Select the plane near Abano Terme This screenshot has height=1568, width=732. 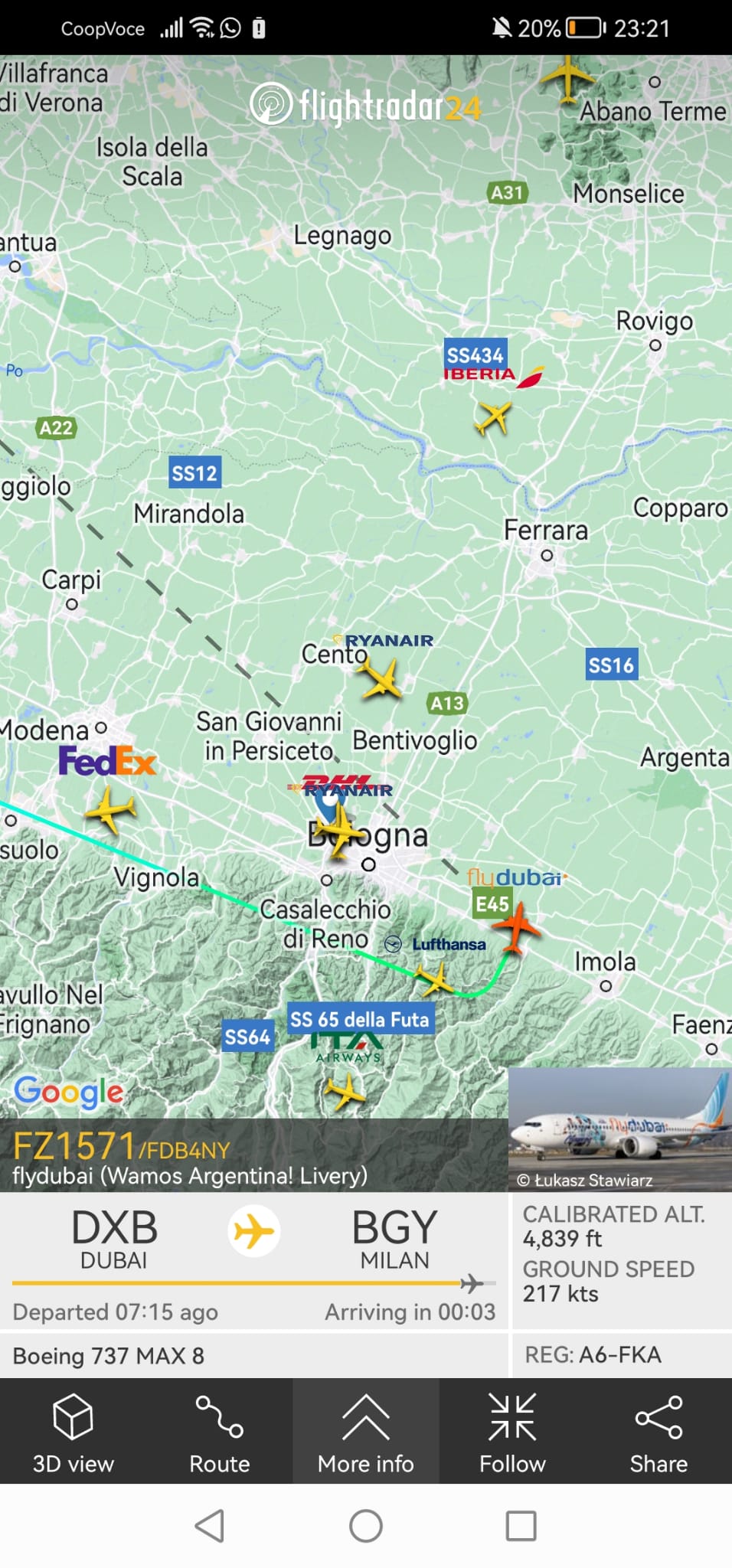coord(567,77)
